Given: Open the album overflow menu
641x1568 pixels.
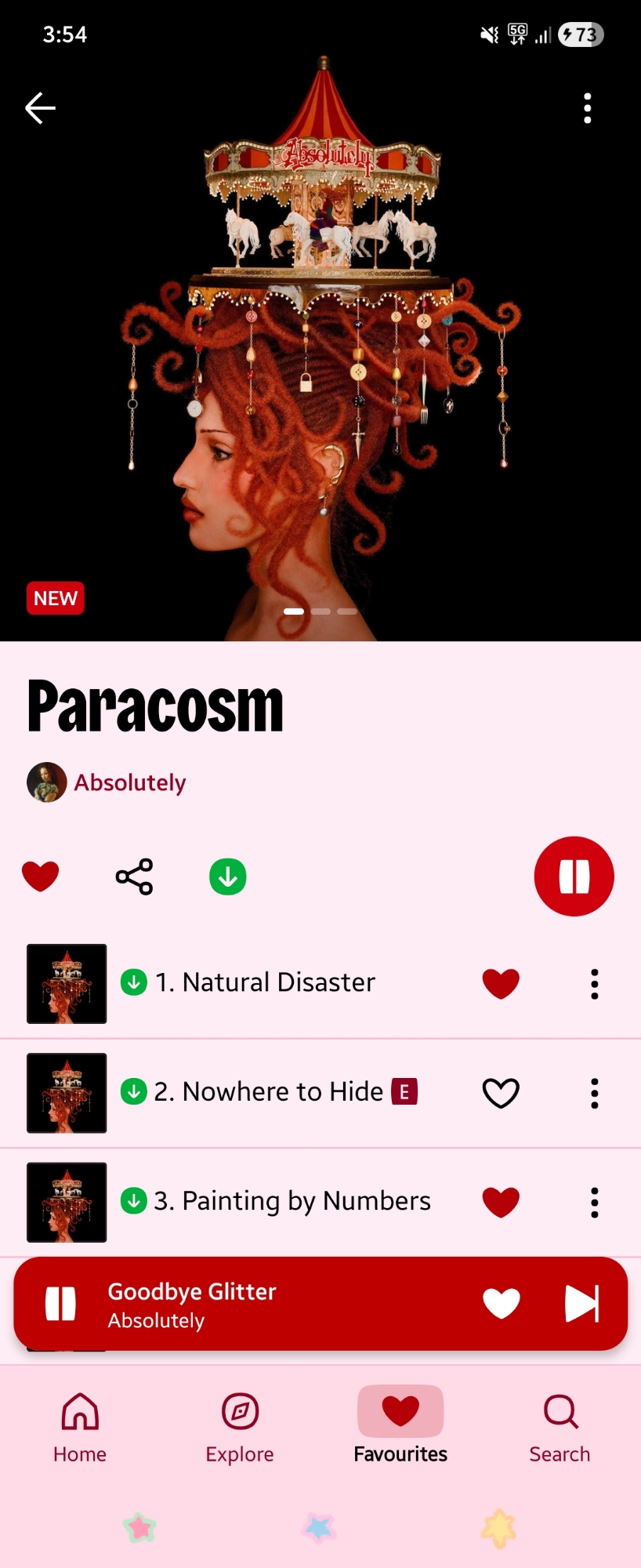Looking at the screenshot, I should pos(587,108).
